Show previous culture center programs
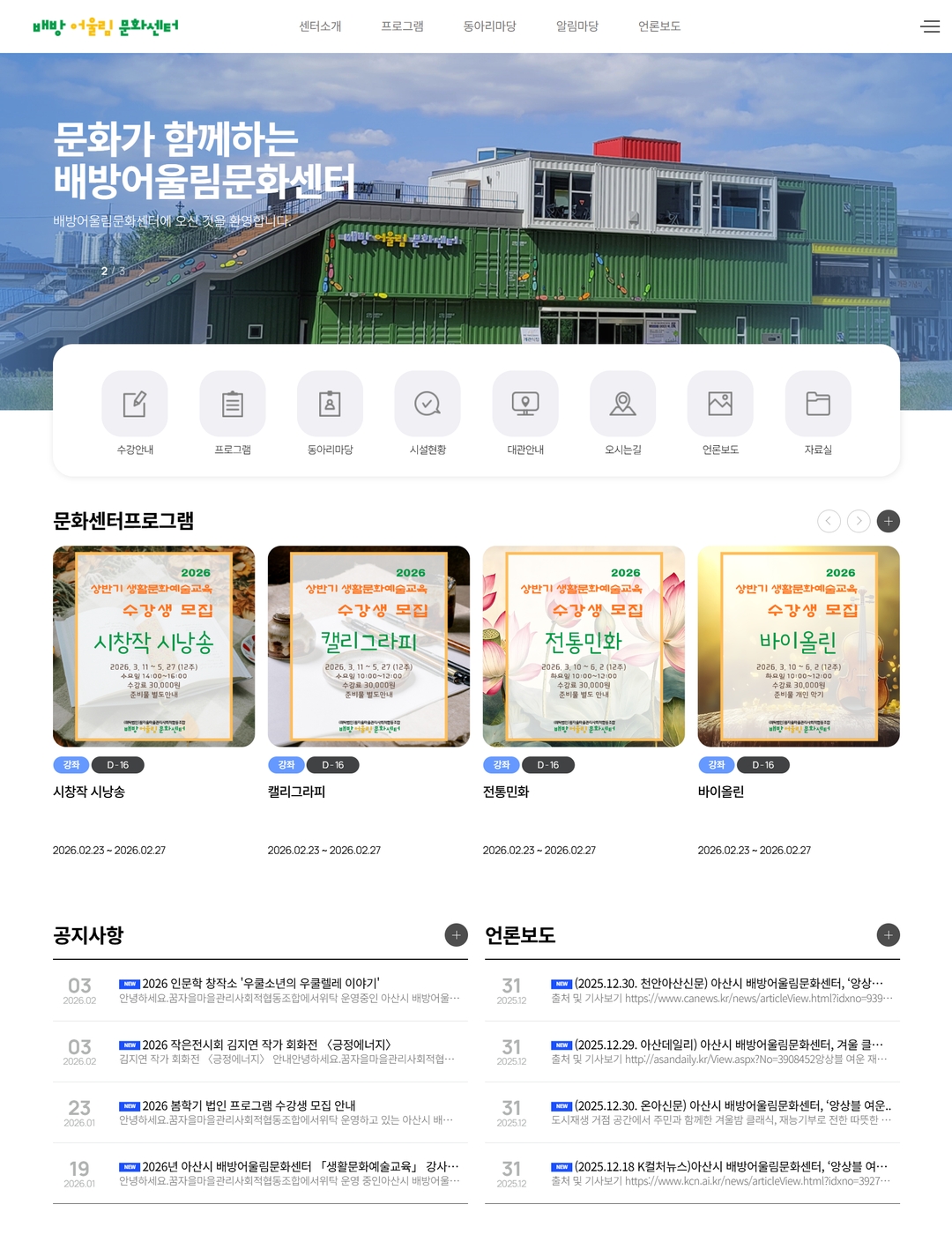The height and width of the screenshot is (1242, 952). [x=829, y=521]
